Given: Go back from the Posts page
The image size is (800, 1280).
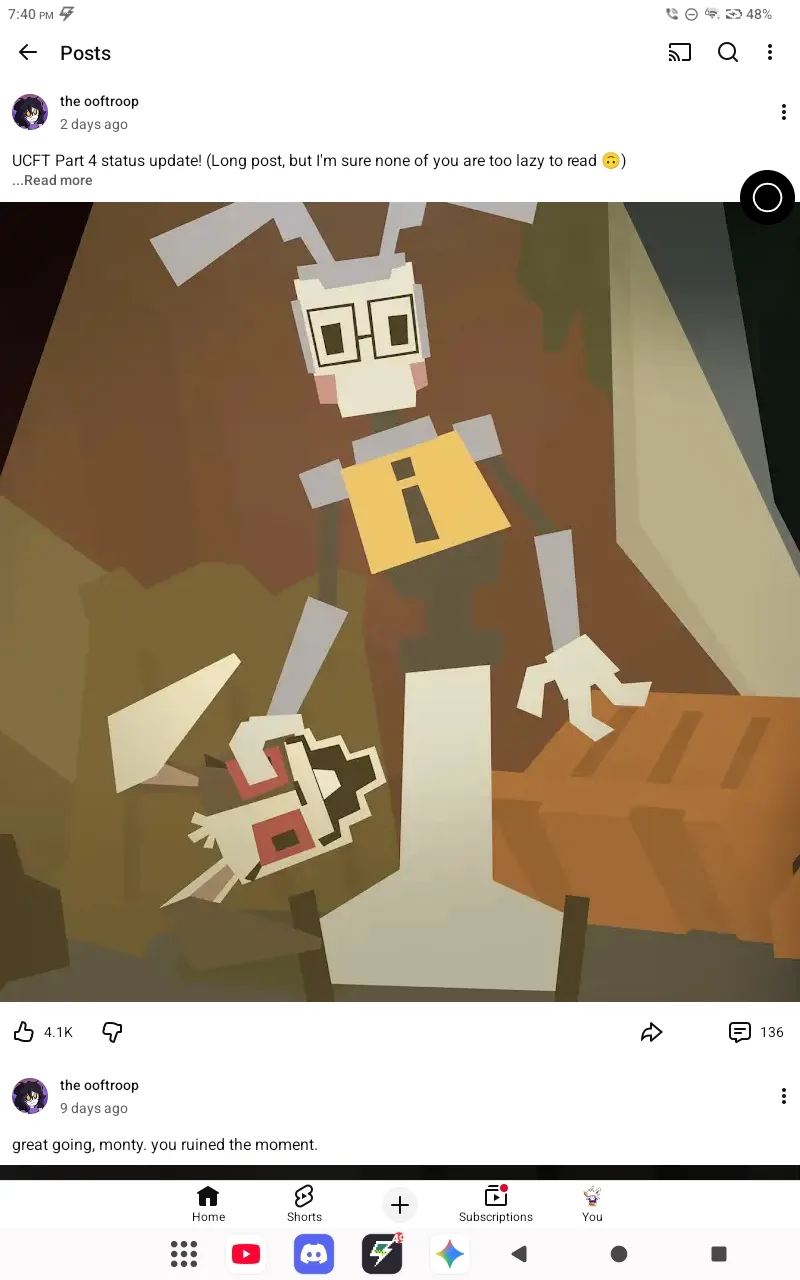Looking at the screenshot, I should click(x=28, y=53).
